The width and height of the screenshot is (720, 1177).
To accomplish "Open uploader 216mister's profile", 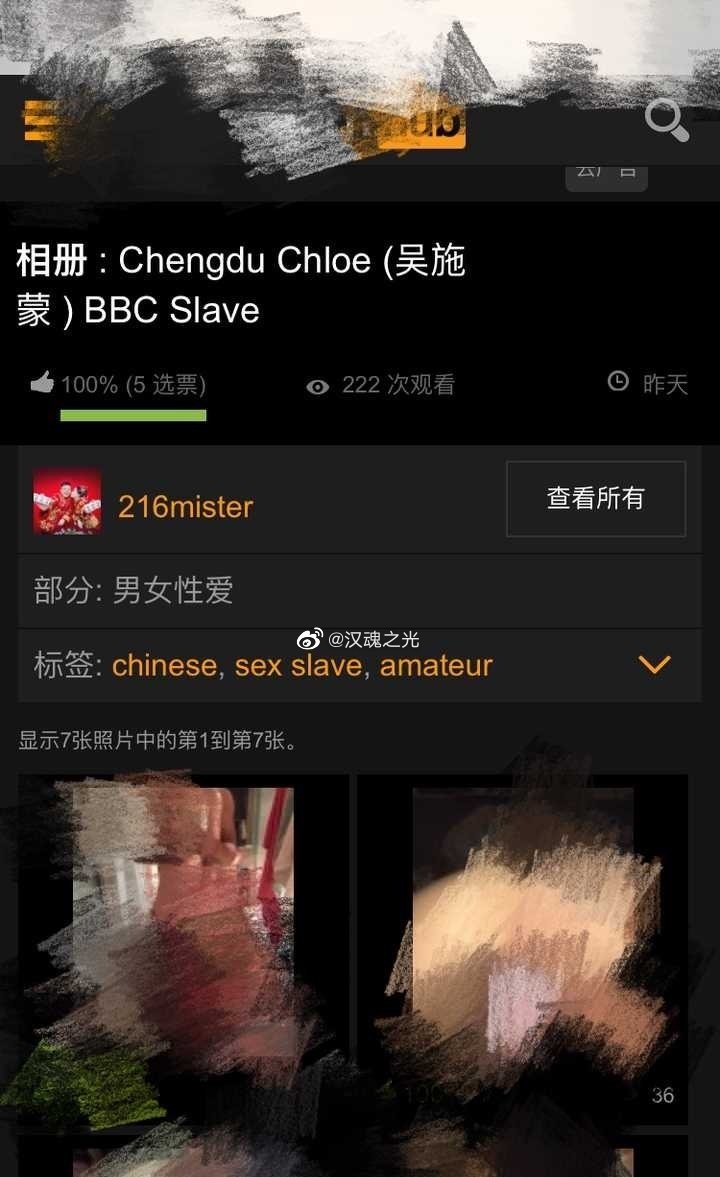I will pos(185,506).
